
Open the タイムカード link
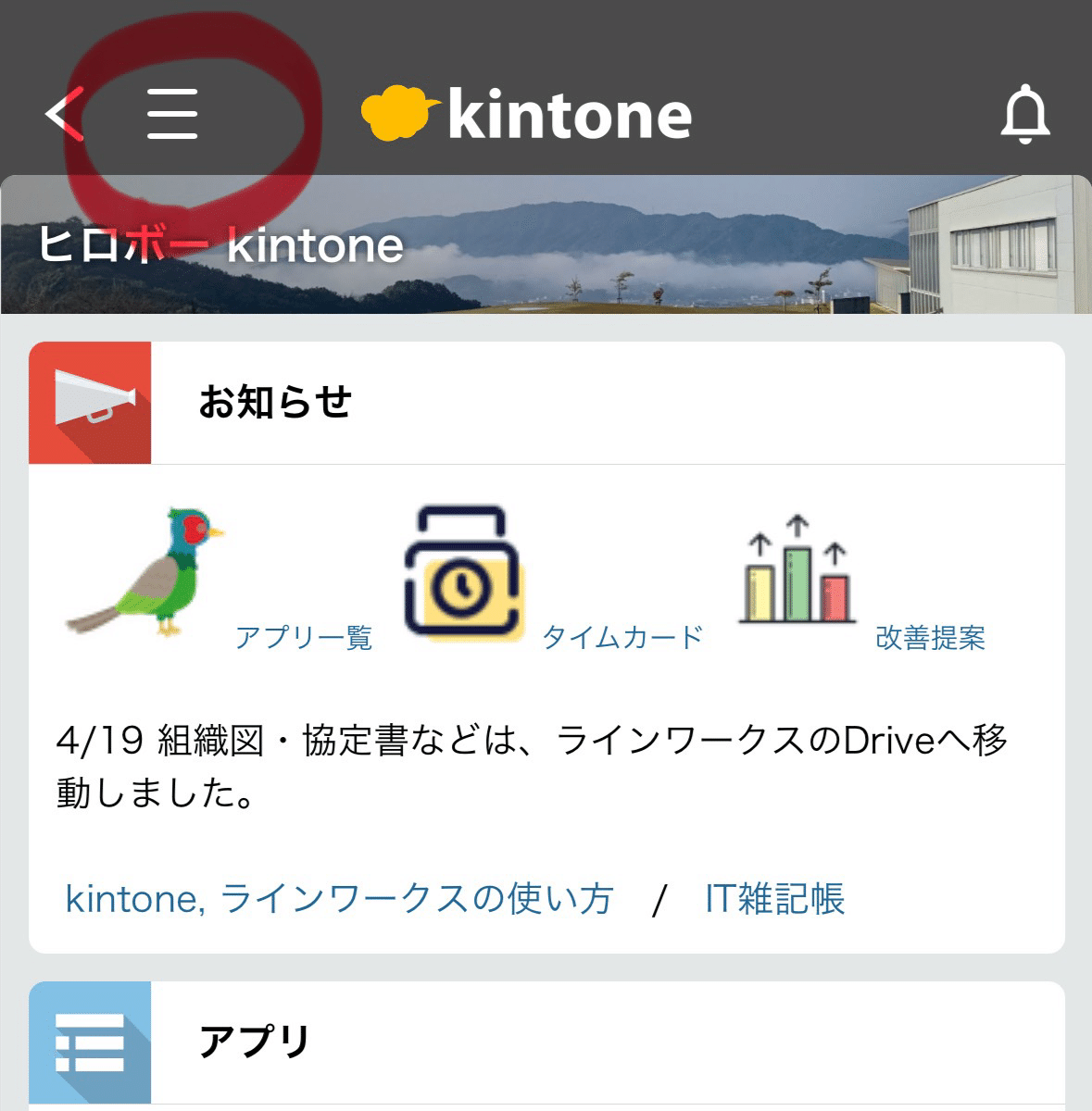click(x=622, y=637)
